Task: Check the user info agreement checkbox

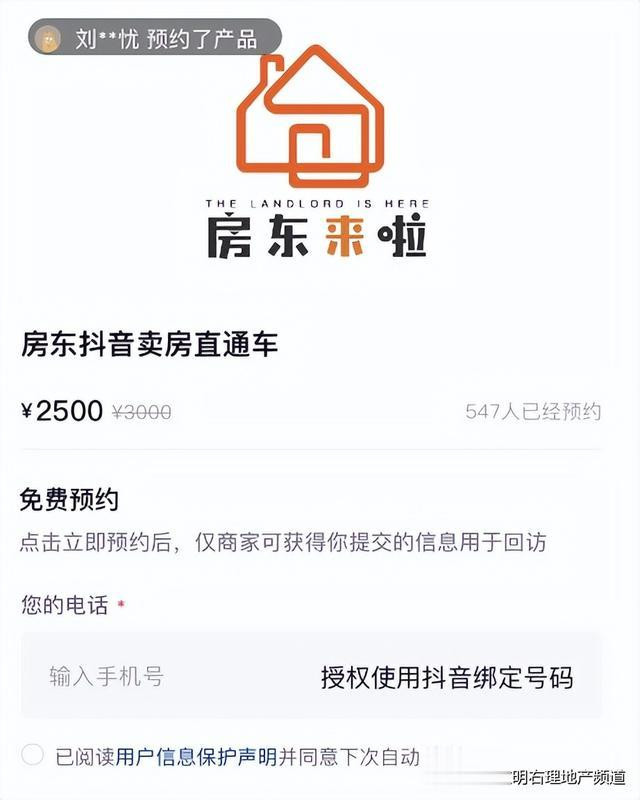Action: [33, 755]
